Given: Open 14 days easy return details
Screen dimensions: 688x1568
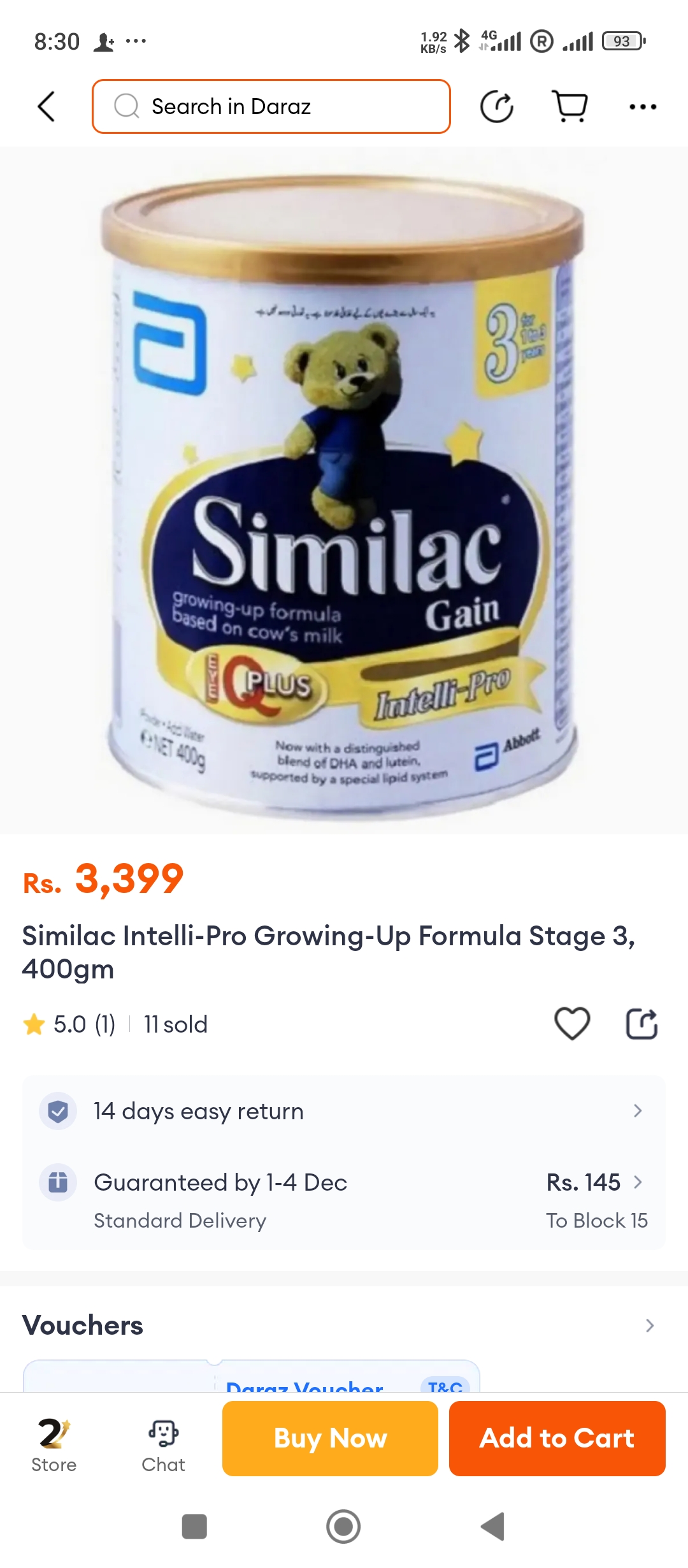Looking at the screenshot, I should point(344,1111).
